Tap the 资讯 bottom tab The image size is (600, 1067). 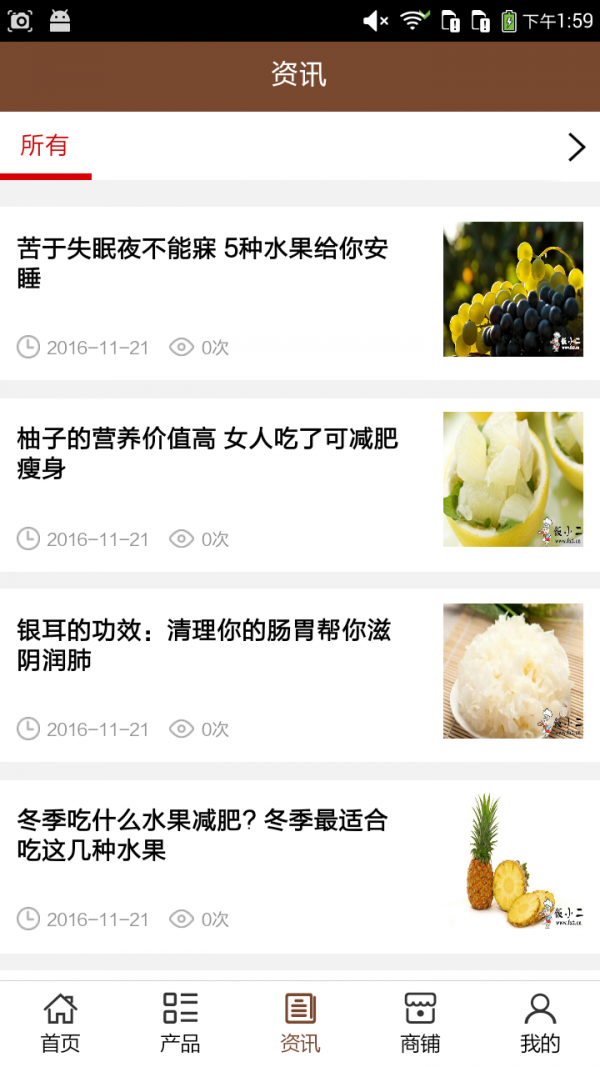(x=300, y=1023)
